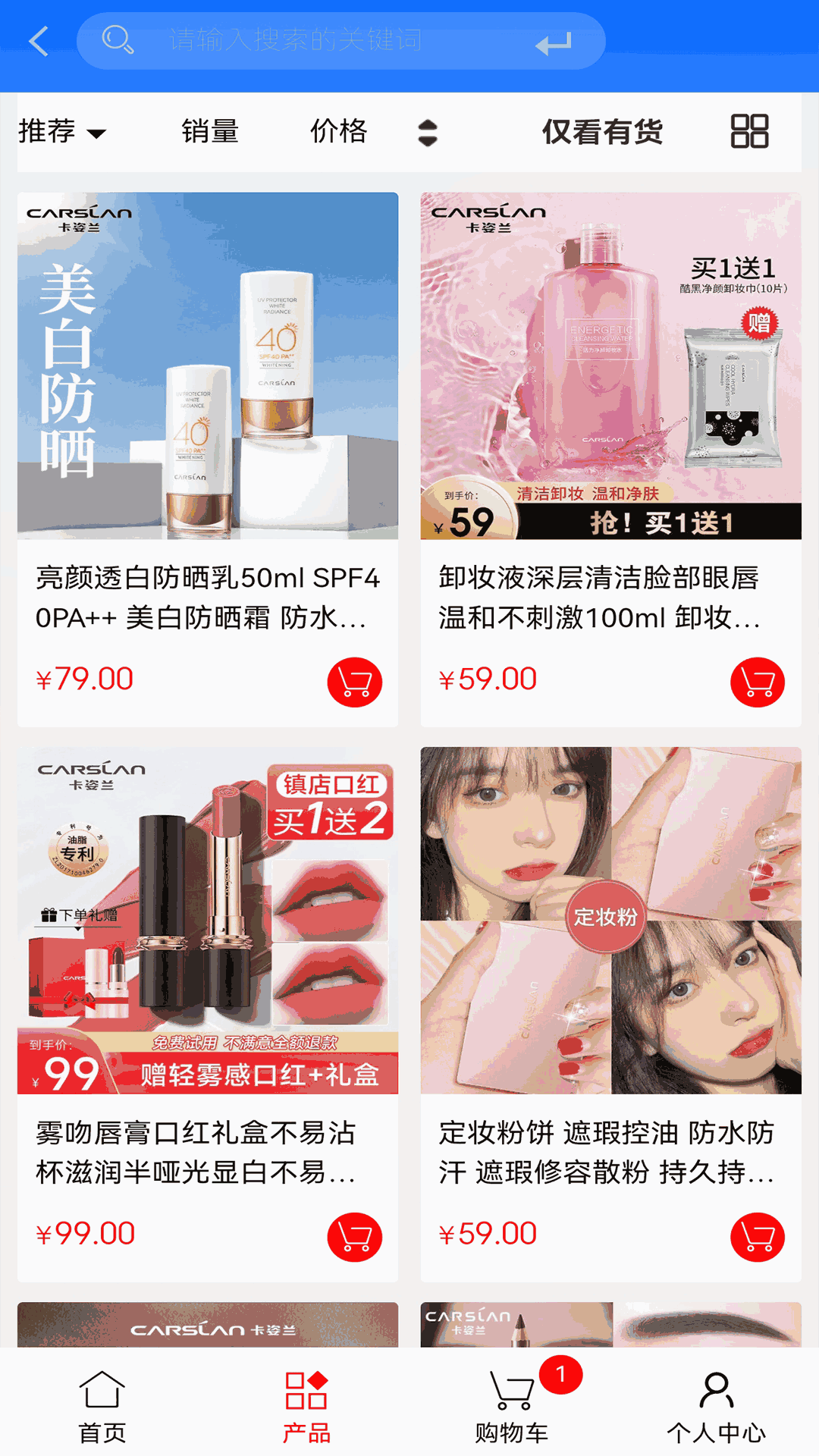Add the ¥99.00 lipstick to cart
The image size is (819, 1456).
click(354, 1237)
